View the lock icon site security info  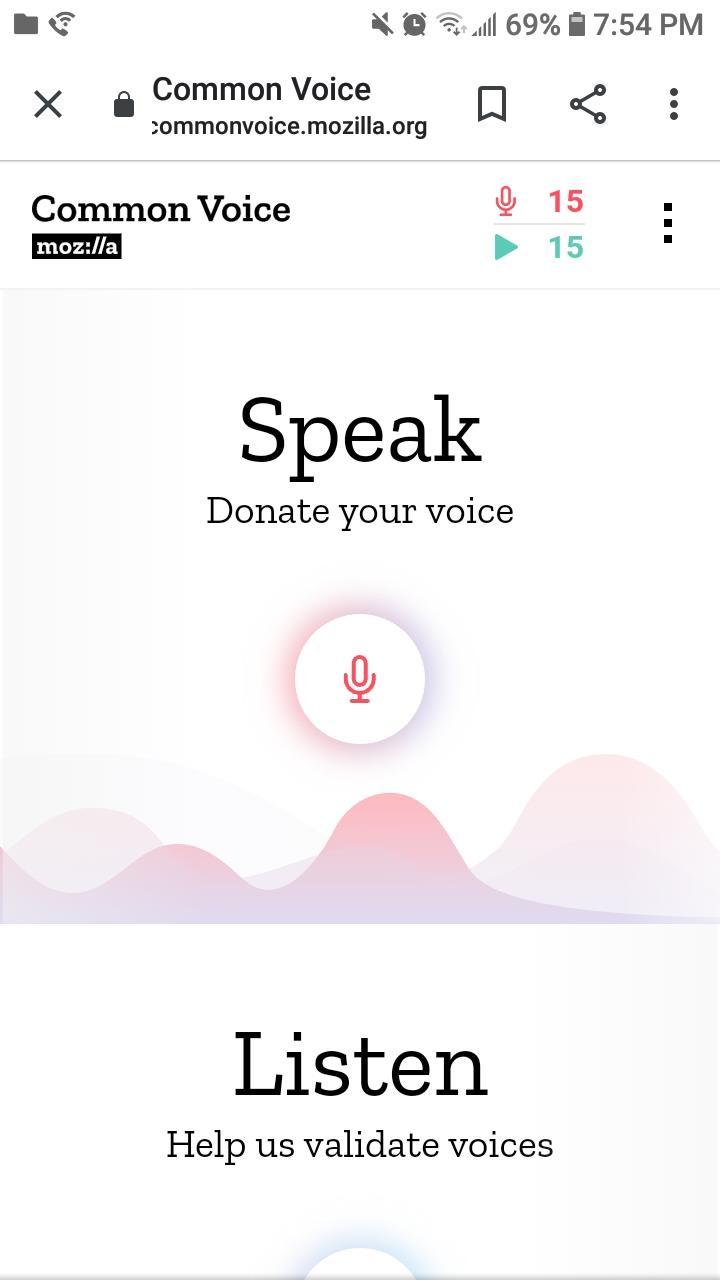(124, 104)
